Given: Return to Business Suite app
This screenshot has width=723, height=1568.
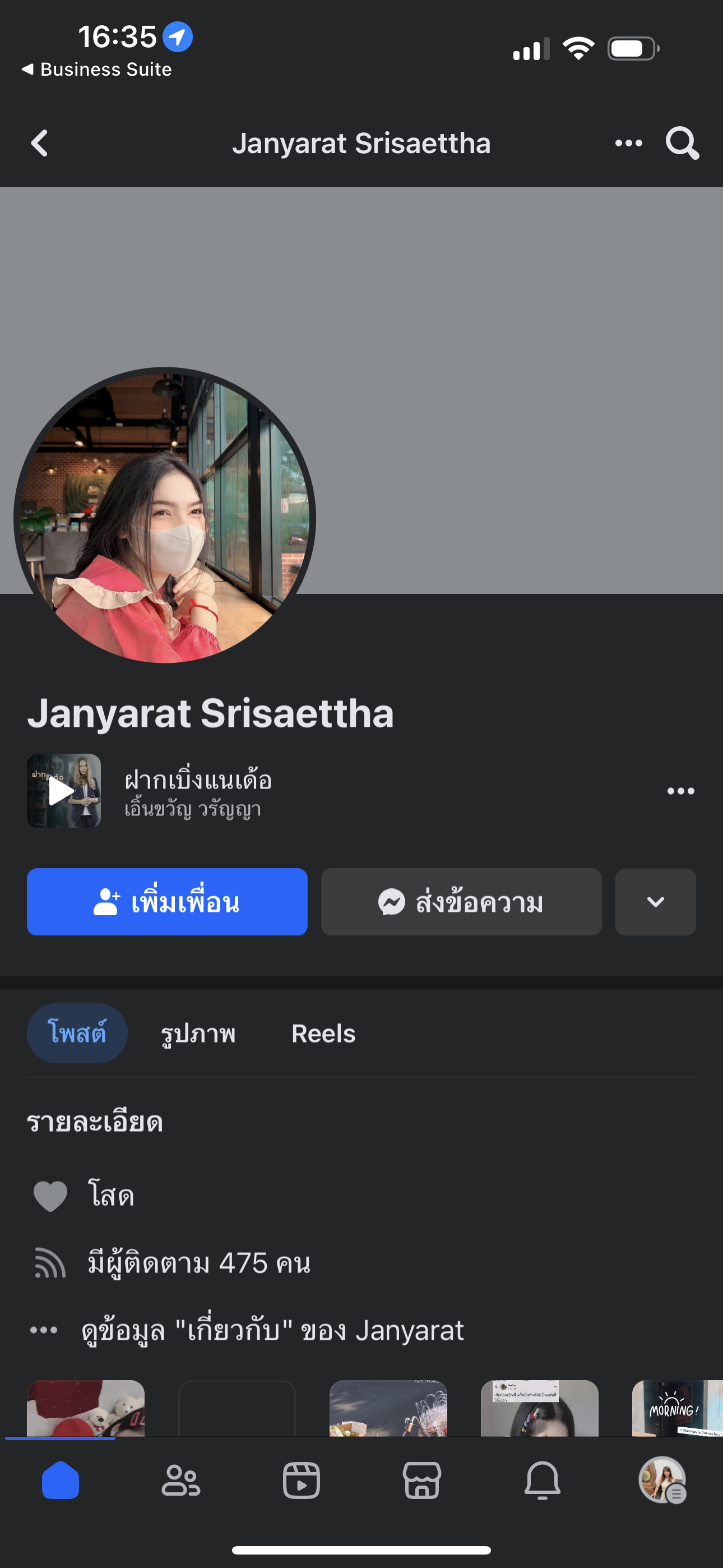Looking at the screenshot, I should (x=98, y=70).
